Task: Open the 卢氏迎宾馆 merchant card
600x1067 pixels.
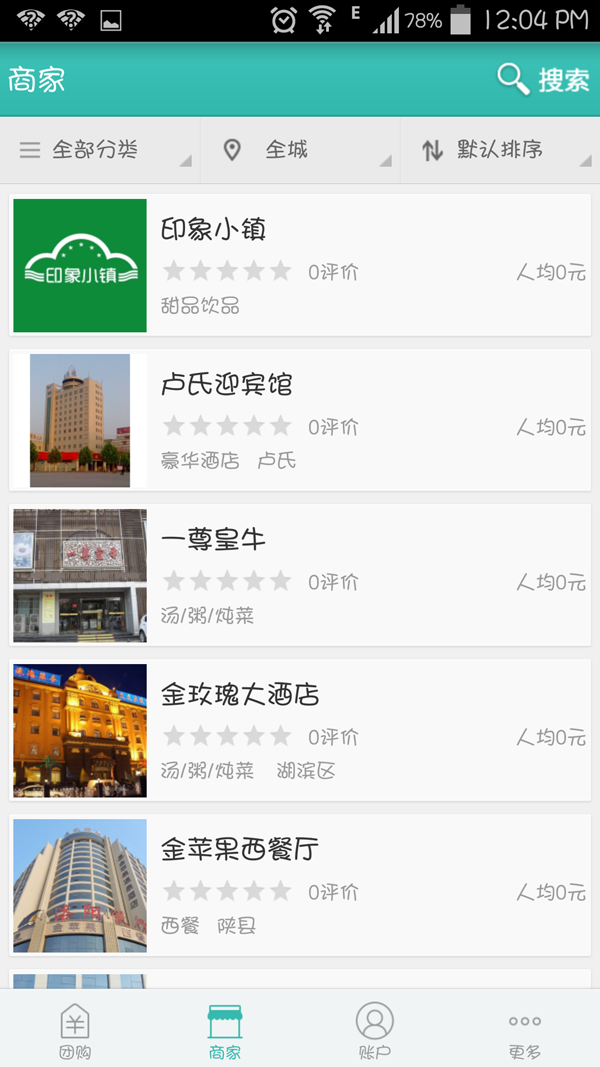Action: coord(300,420)
